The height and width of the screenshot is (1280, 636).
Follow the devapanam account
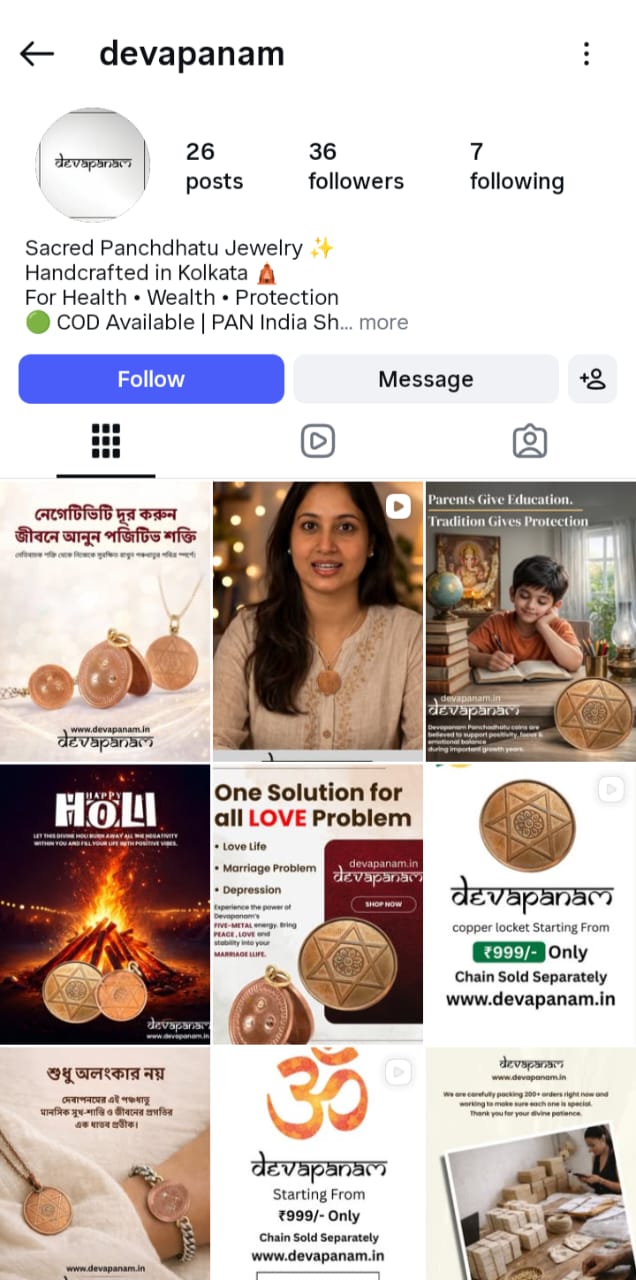151,379
